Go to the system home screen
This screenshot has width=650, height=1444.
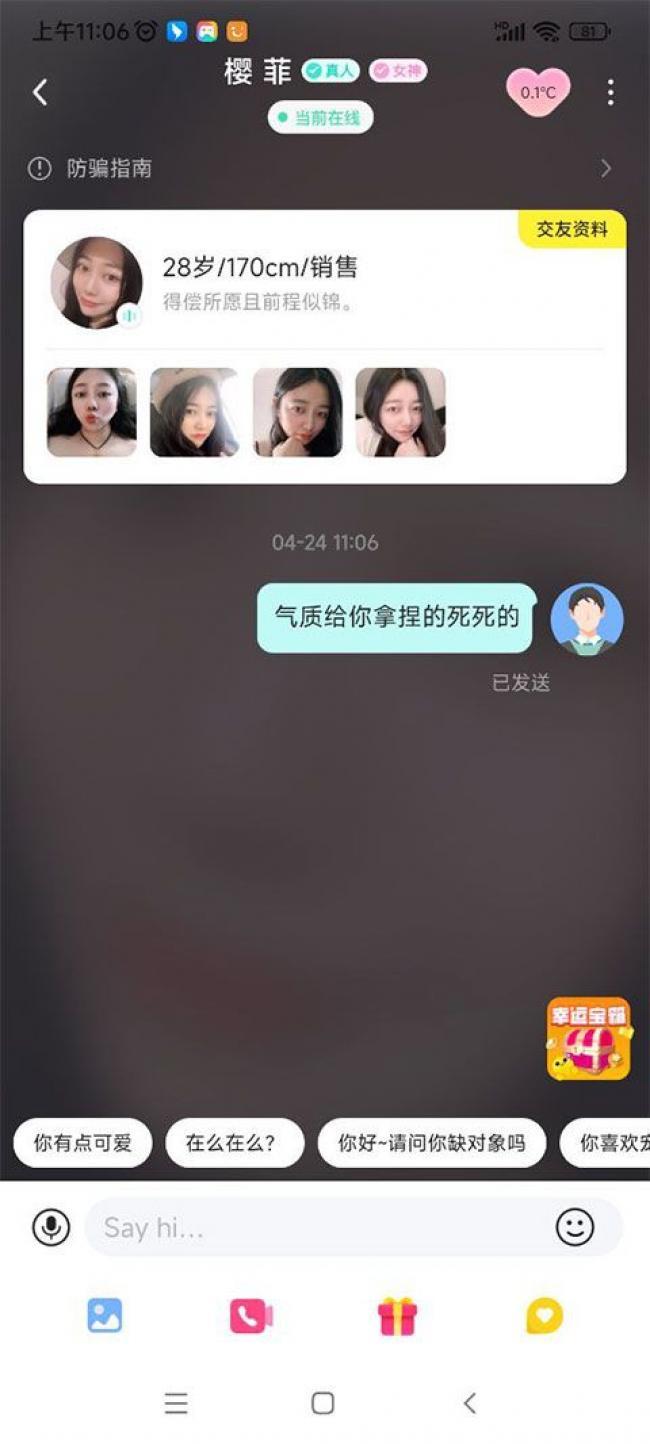point(322,1403)
